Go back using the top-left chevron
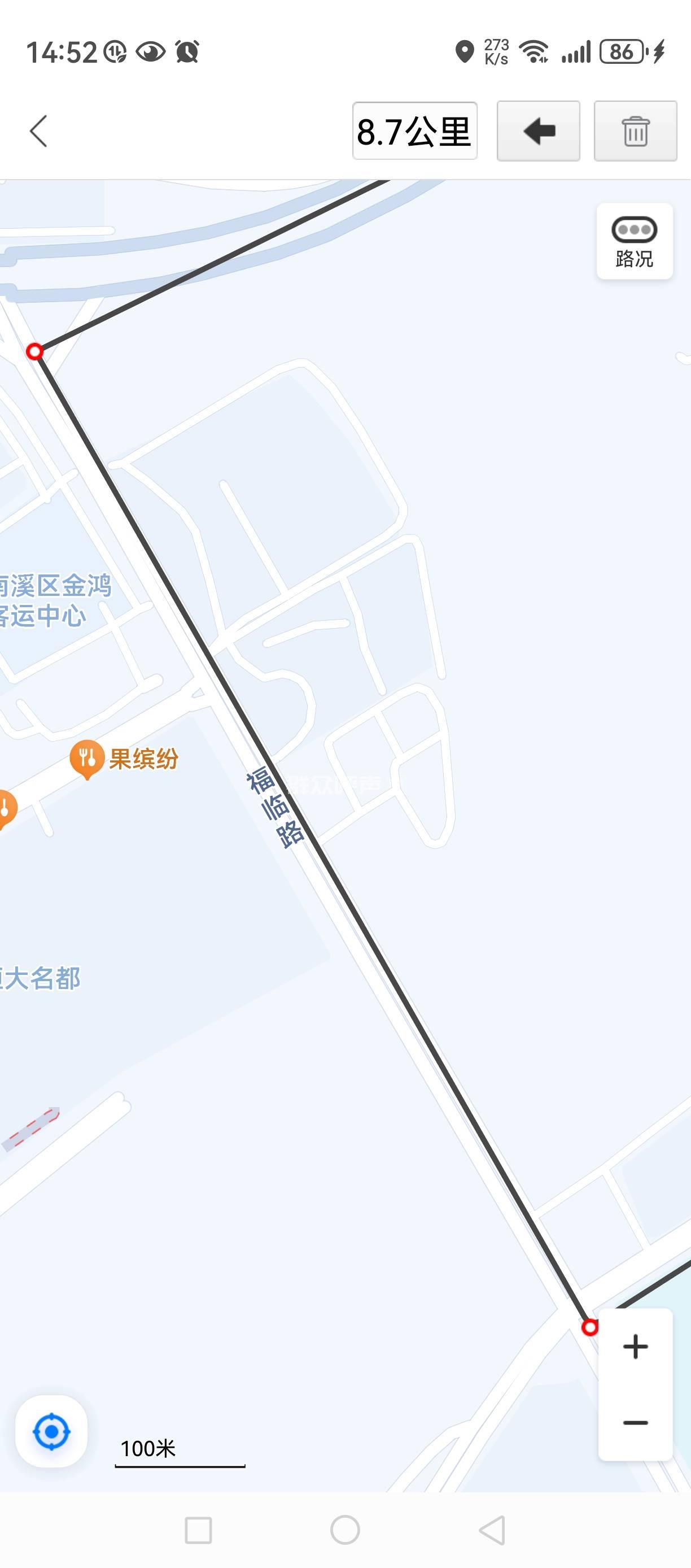691x1568 pixels. tap(38, 131)
